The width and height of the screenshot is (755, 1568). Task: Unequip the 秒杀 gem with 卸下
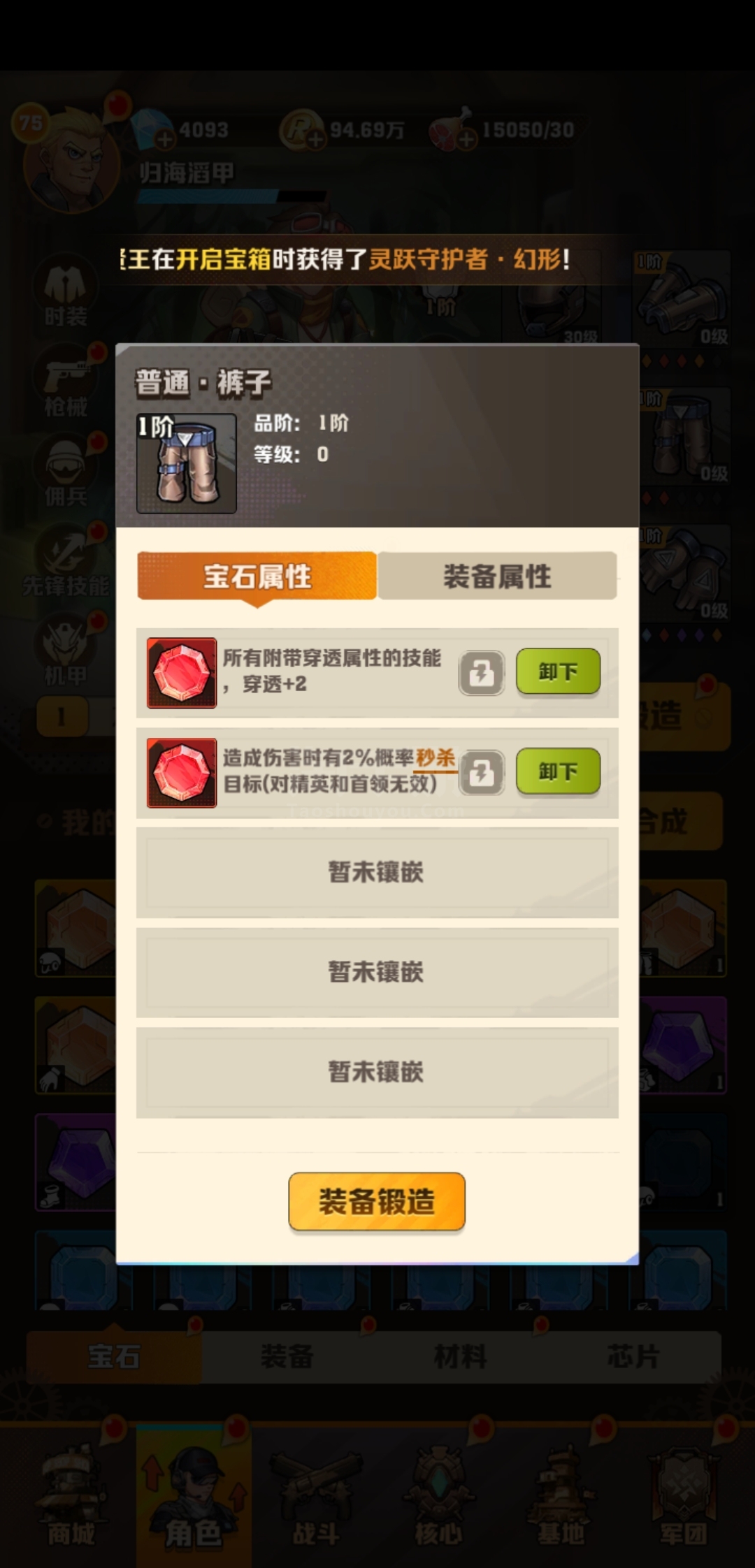pos(558,771)
